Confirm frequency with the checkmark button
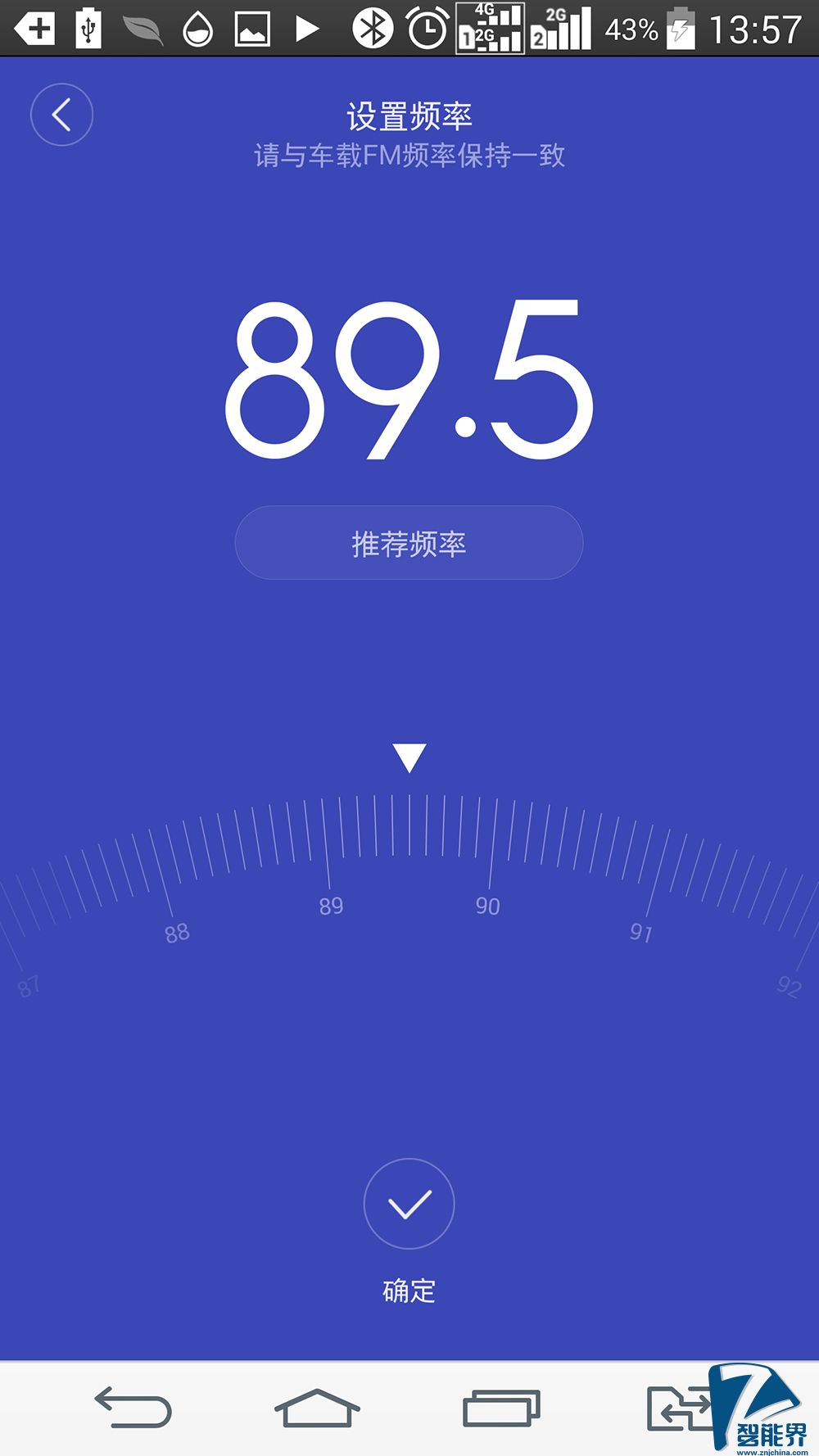Viewport: 819px width, 1456px height. pyautogui.click(x=409, y=1204)
